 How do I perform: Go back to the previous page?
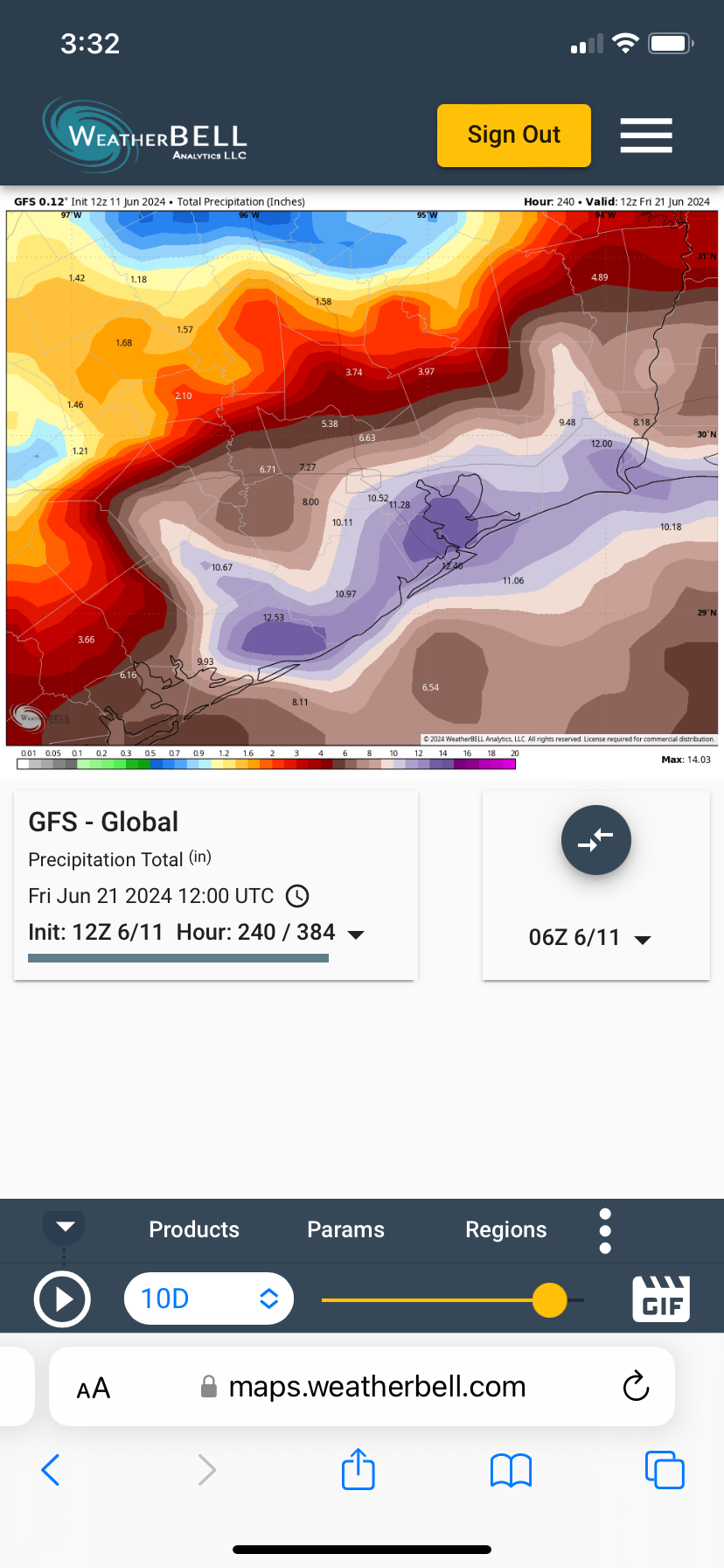click(x=51, y=1470)
